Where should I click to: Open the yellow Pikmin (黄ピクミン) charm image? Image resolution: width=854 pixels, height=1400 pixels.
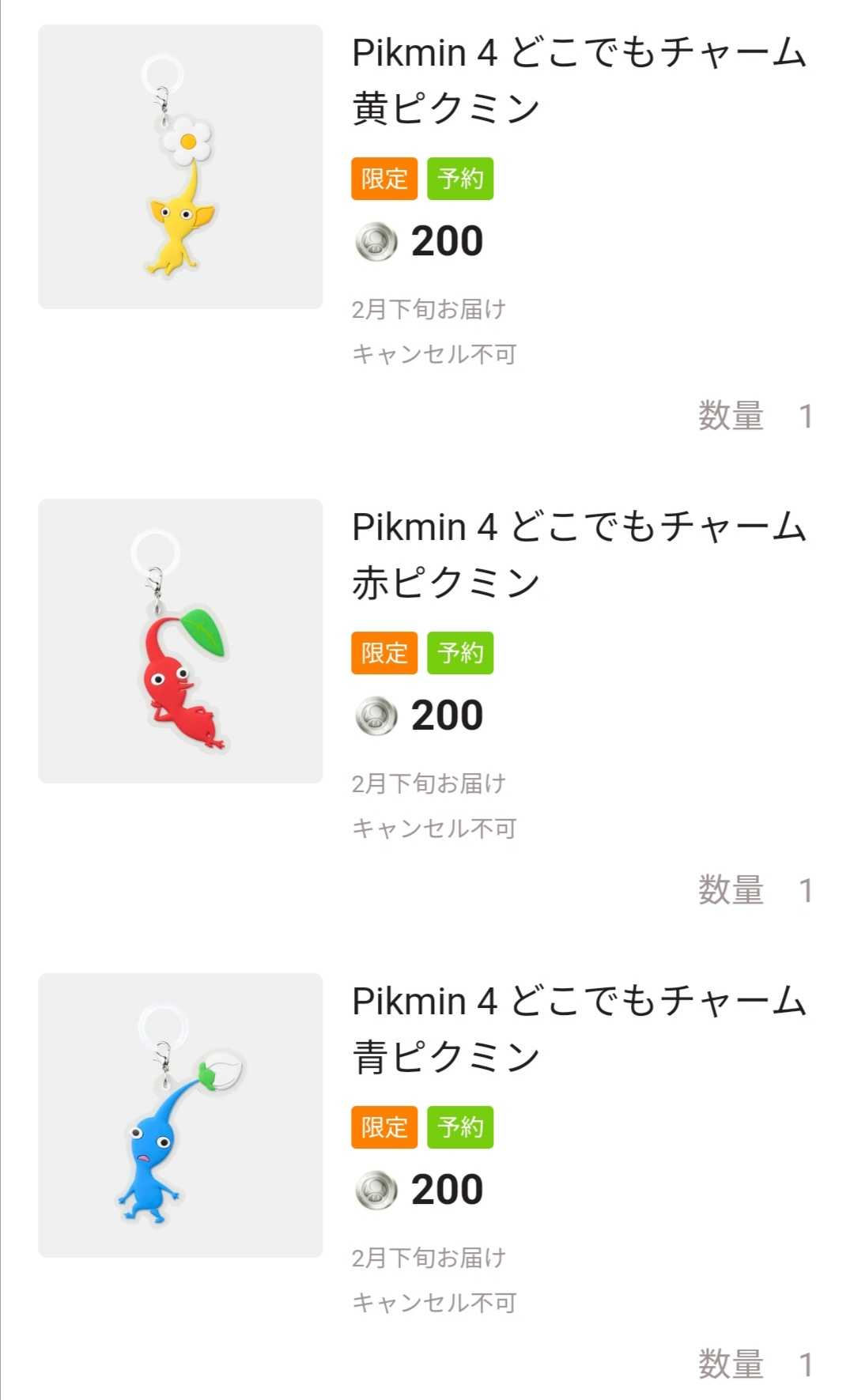(x=180, y=167)
